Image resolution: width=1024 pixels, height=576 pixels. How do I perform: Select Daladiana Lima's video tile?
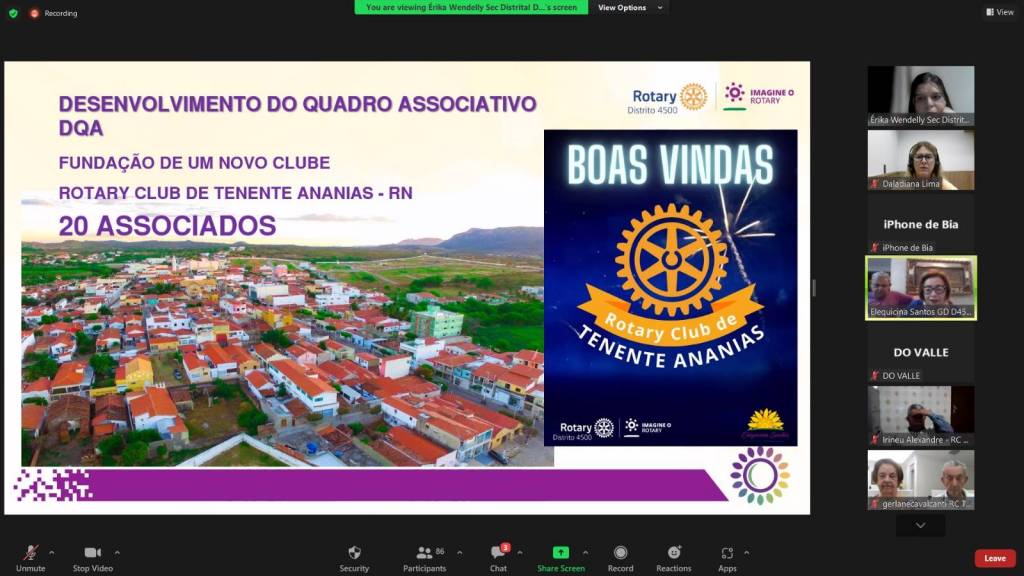[920, 160]
